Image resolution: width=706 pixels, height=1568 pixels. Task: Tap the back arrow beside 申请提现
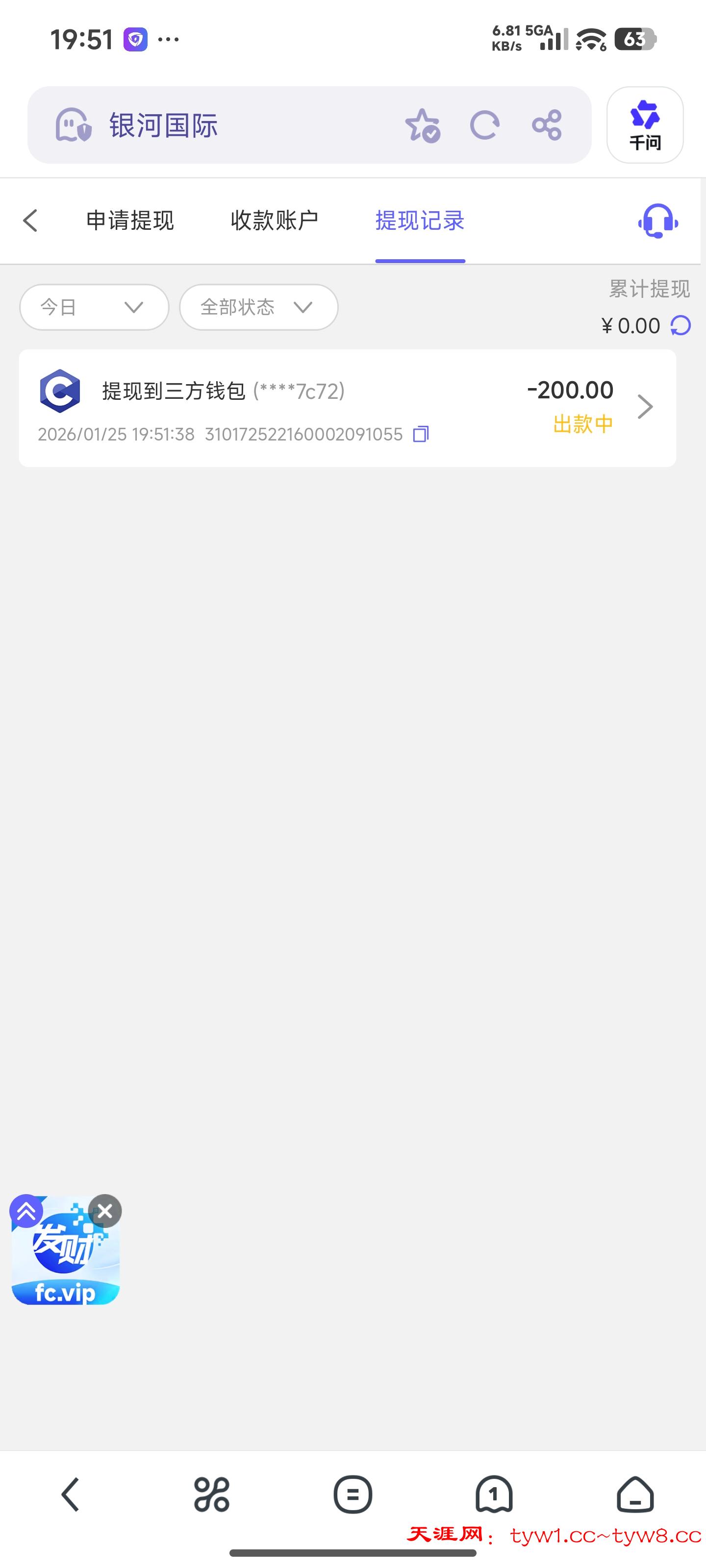(x=30, y=220)
